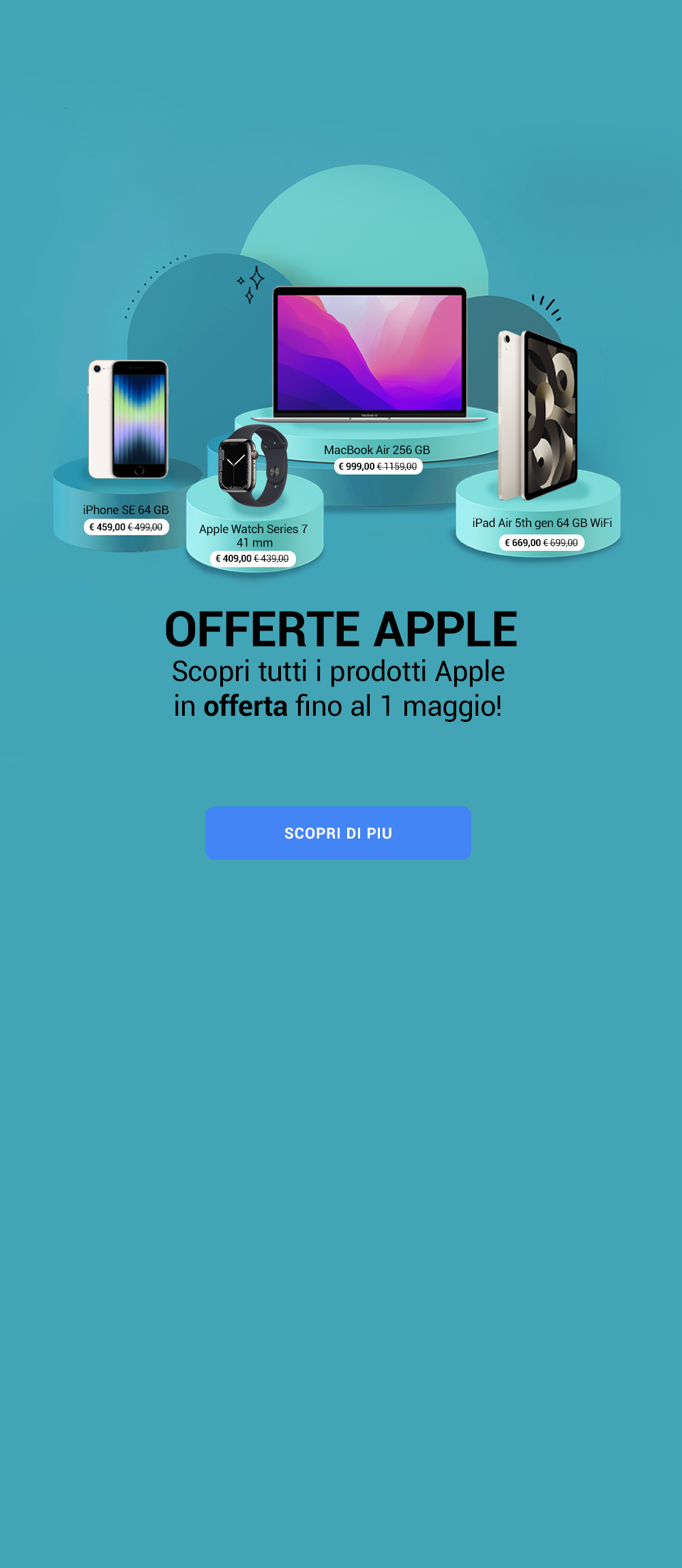Viewport: 682px width, 1568px height.
Task: Tap the SCOPRI DI PIU button
Action: [338, 832]
